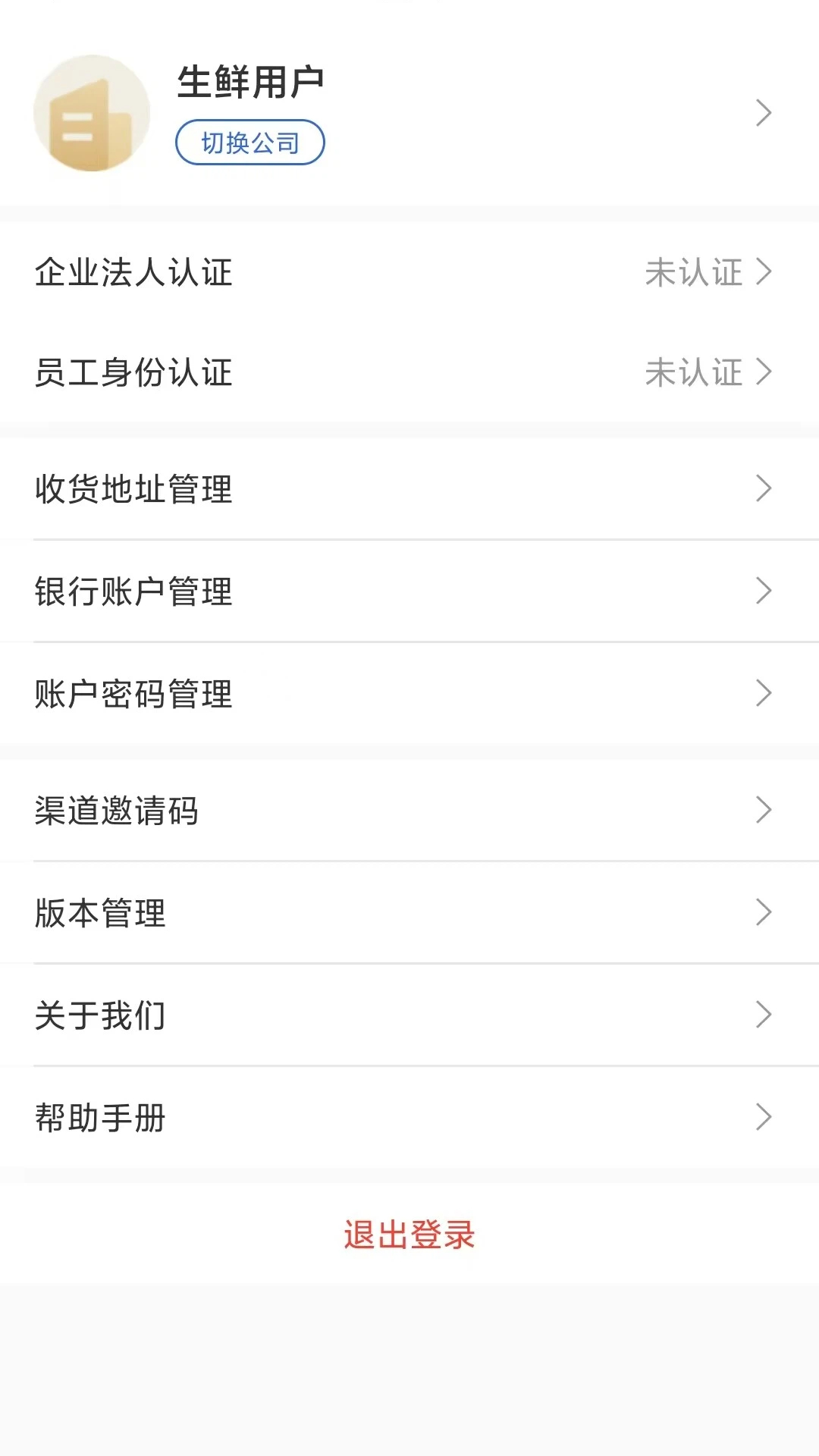819x1456 pixels.
Task: Click the chevron on 帮助手册 row
Action: [x=764, y=1116]
